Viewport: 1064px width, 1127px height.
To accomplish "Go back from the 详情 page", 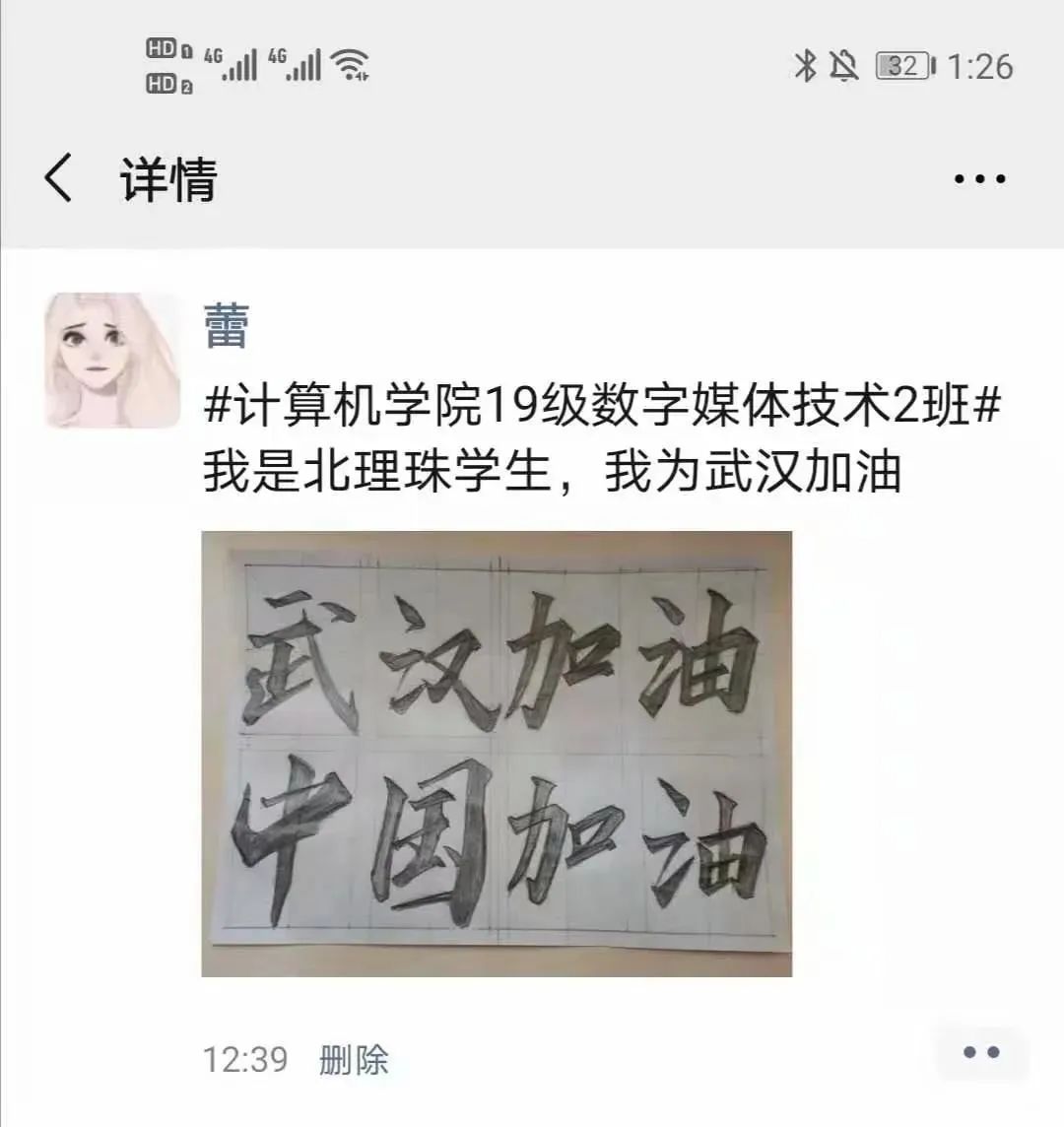I will [59, 179].
